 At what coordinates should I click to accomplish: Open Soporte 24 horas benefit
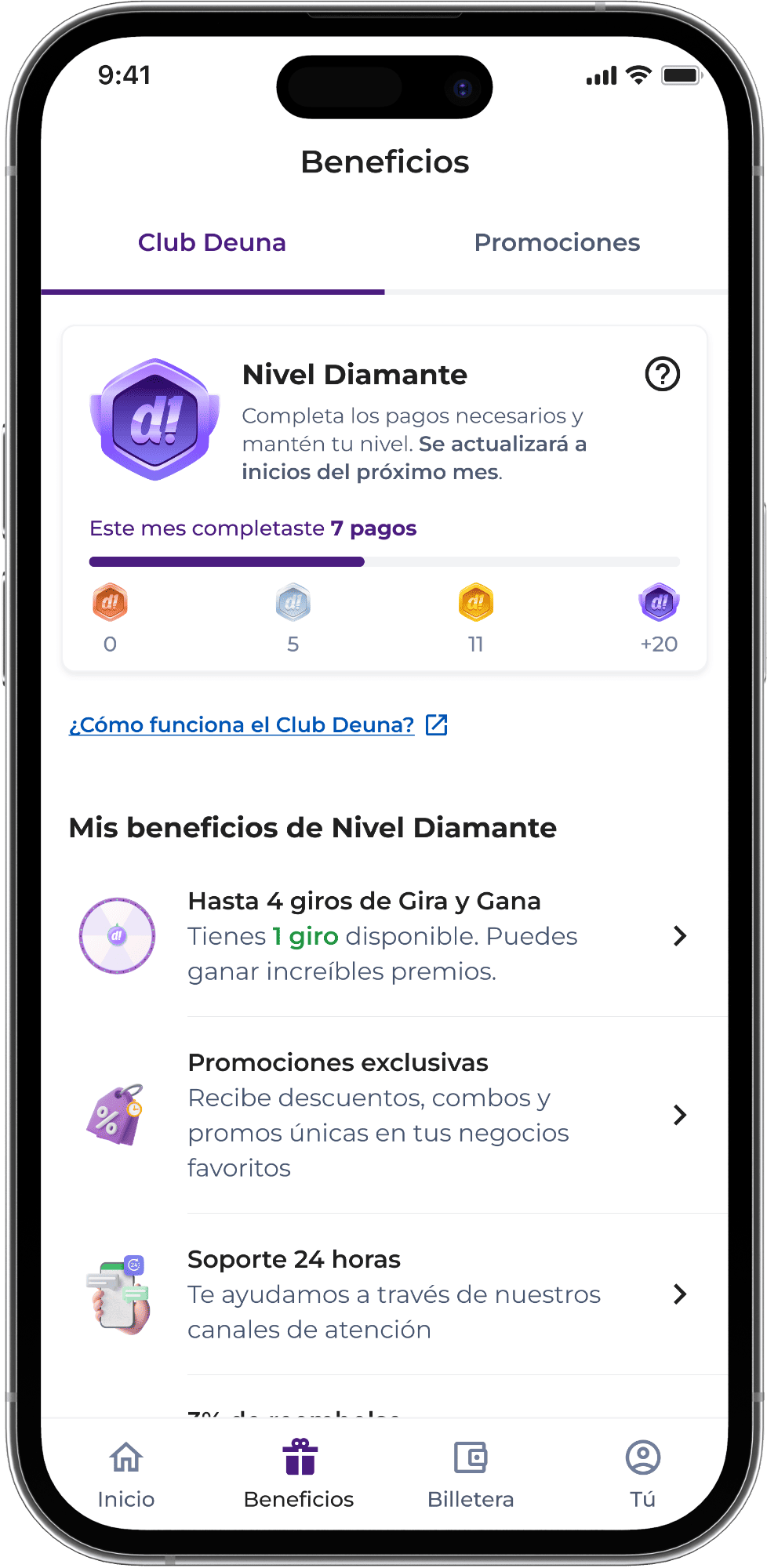tap(384, 1294)
